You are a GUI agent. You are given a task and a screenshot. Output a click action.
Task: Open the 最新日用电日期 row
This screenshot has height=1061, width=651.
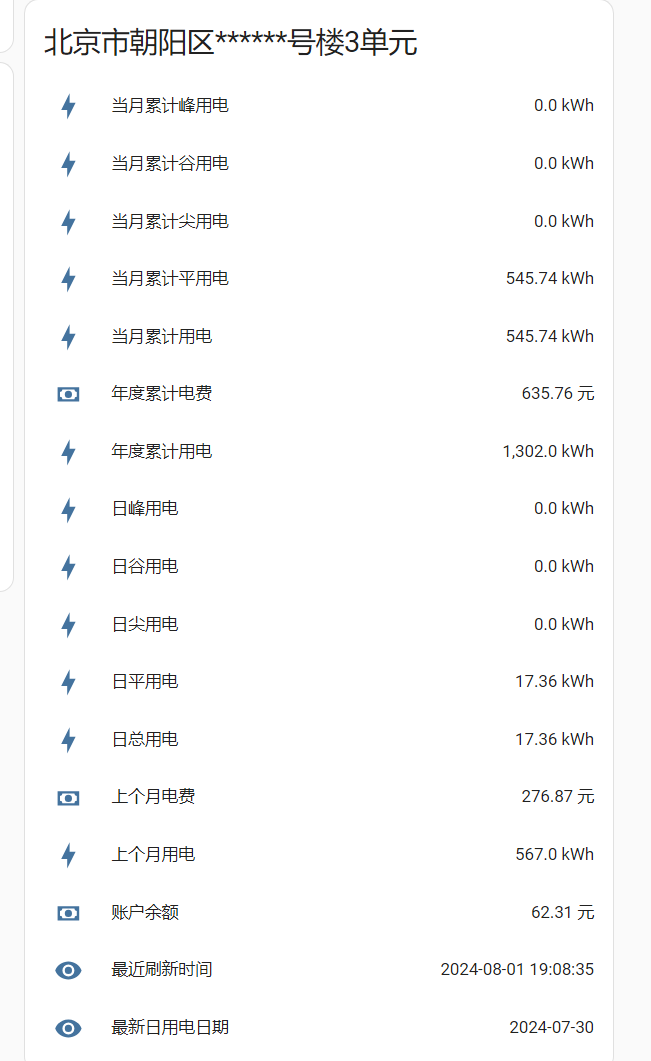point(319,1027)
